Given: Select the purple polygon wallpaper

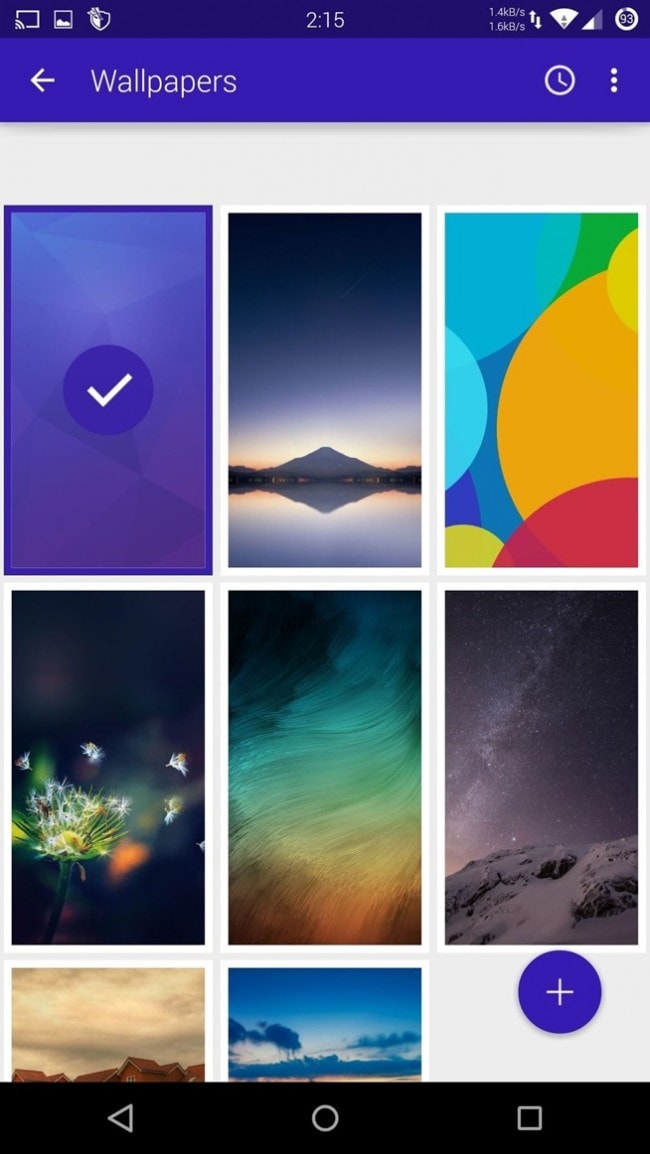Looking at the screenshot, I should 108,390.
